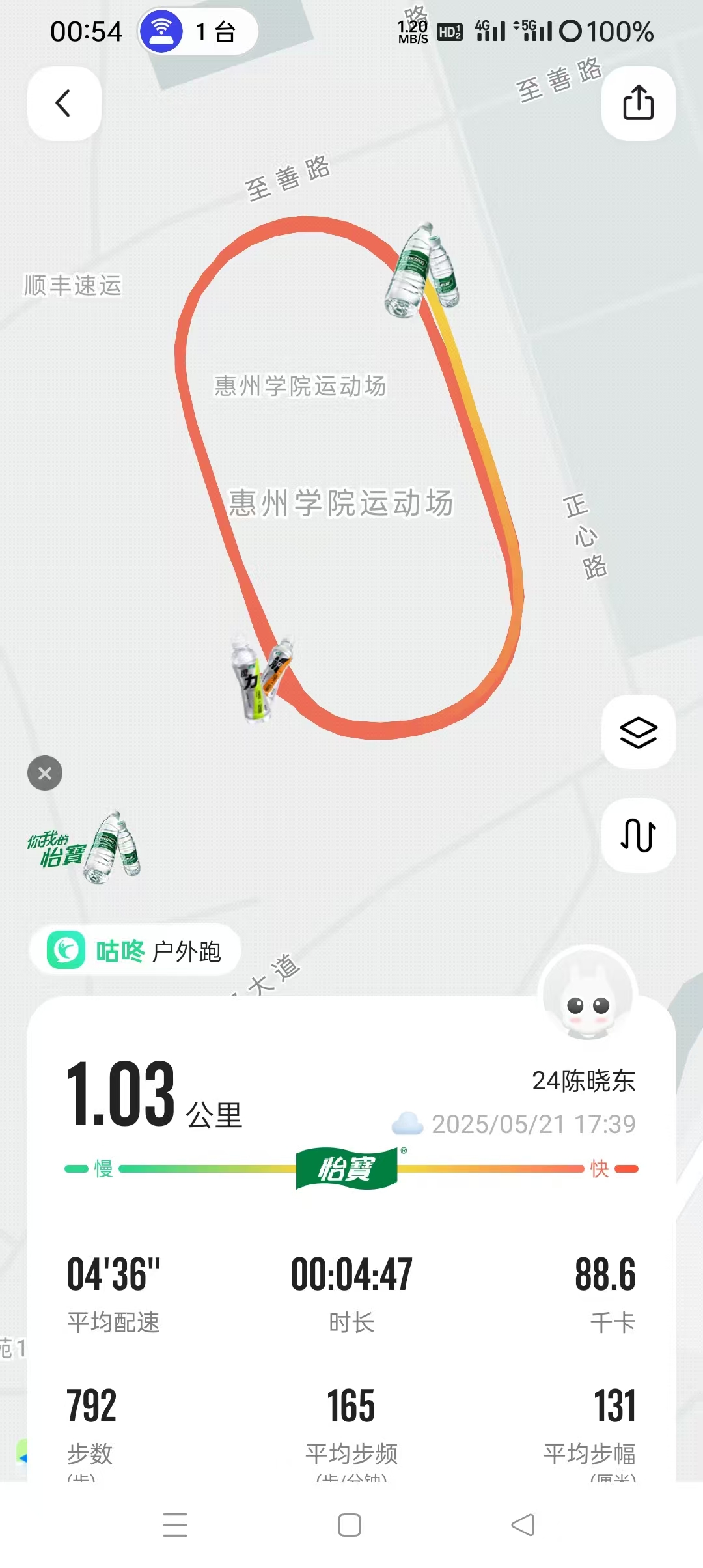Open the rabbit profile avatar

[589, 993]
